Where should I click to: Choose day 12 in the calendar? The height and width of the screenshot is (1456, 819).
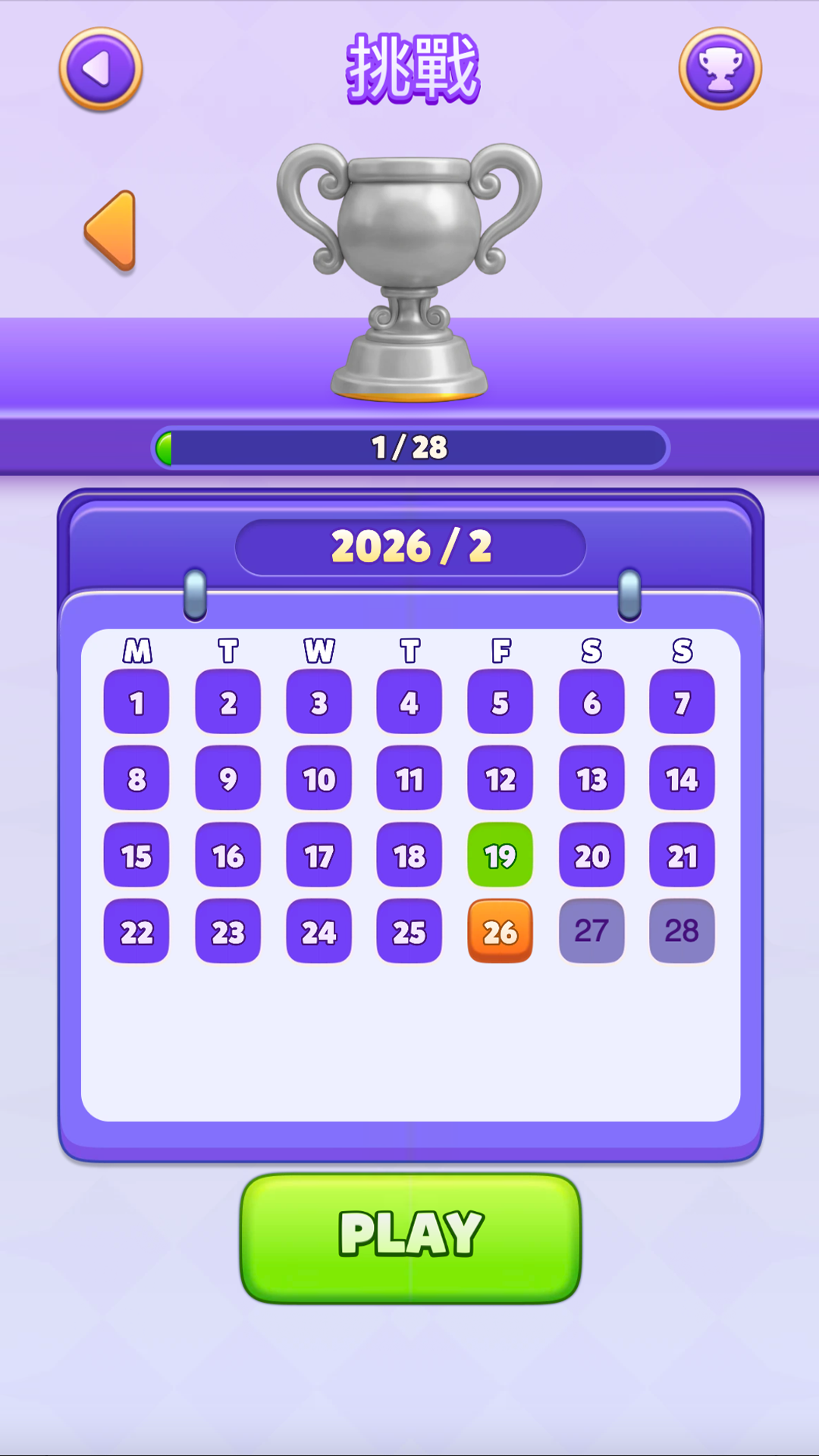500,779
